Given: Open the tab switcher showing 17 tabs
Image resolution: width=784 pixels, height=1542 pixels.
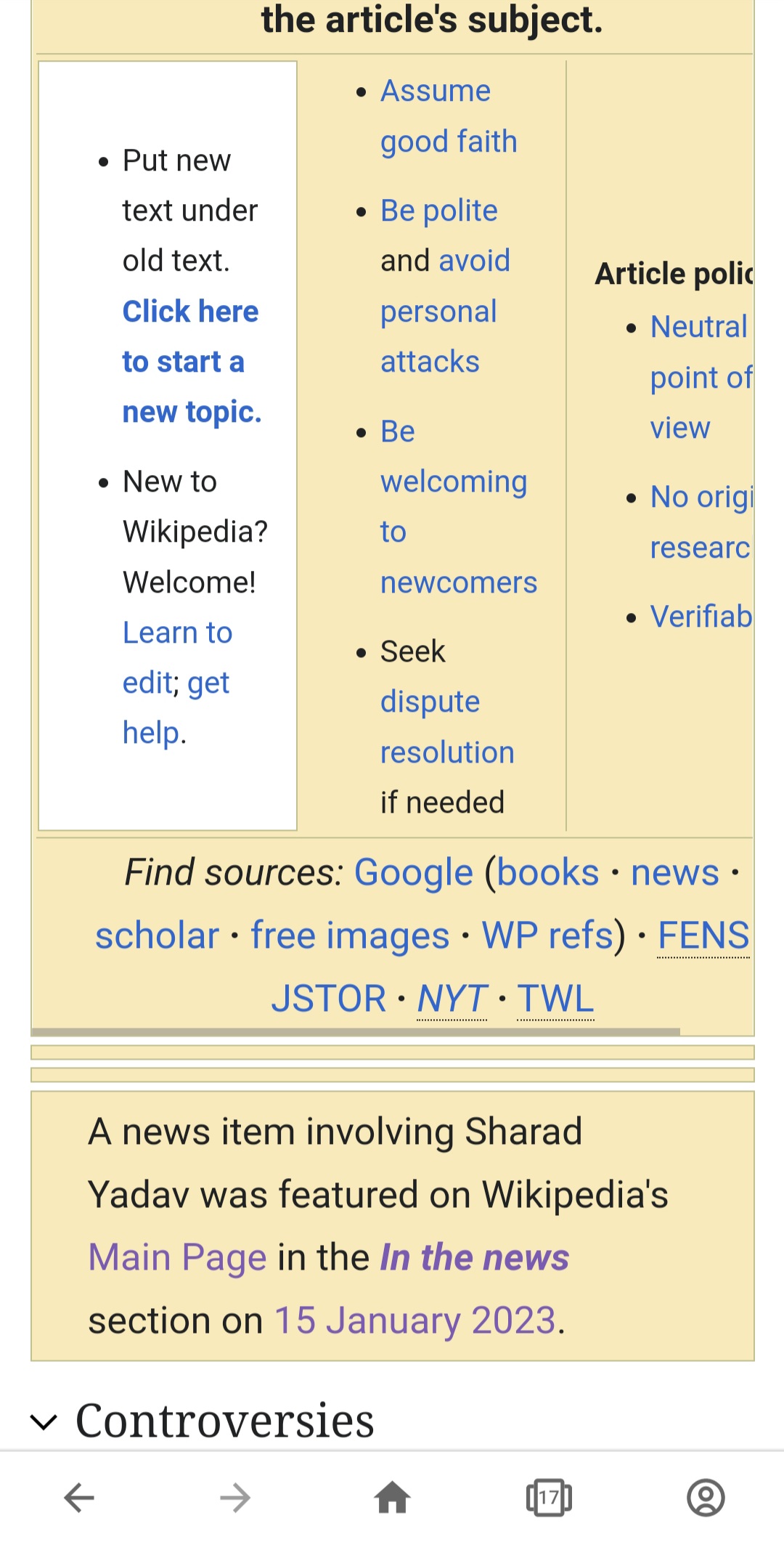Looking at the screenshot, I should 549,1498.
